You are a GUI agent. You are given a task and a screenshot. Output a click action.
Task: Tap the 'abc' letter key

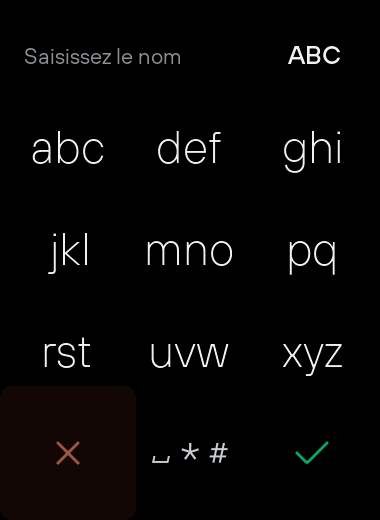[x=68, y=148]
